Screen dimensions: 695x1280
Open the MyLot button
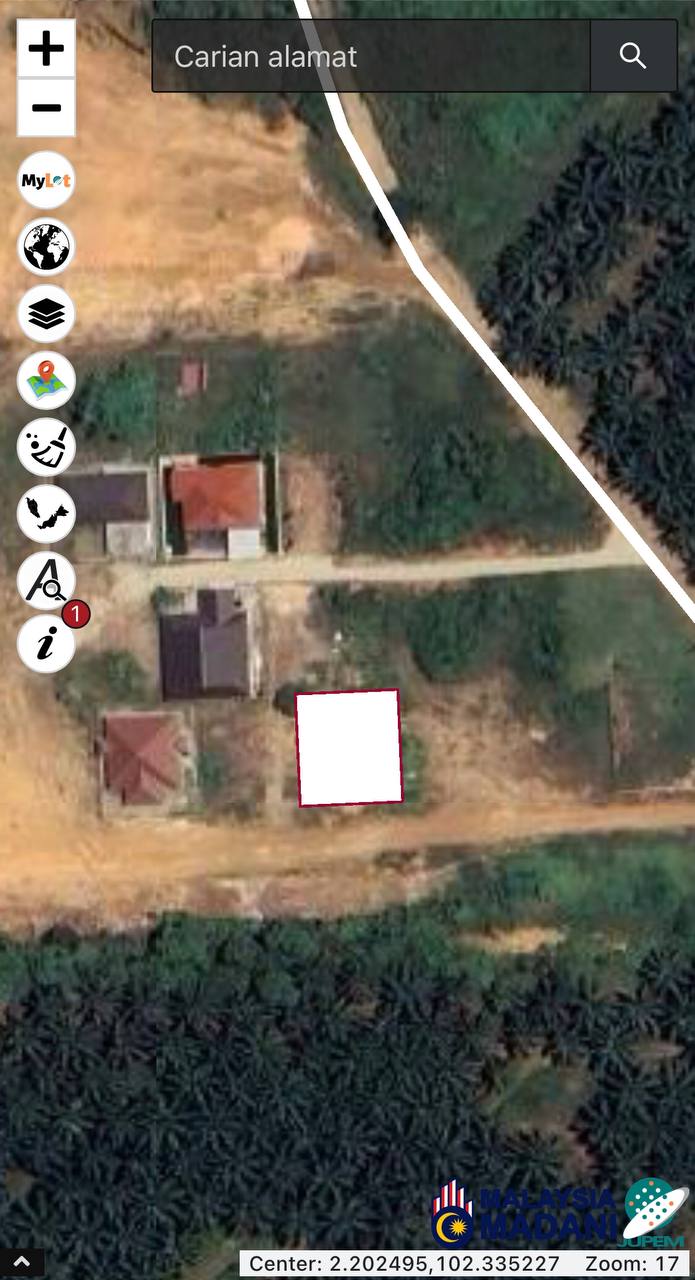pyautogui.click(x=46, y=181)
